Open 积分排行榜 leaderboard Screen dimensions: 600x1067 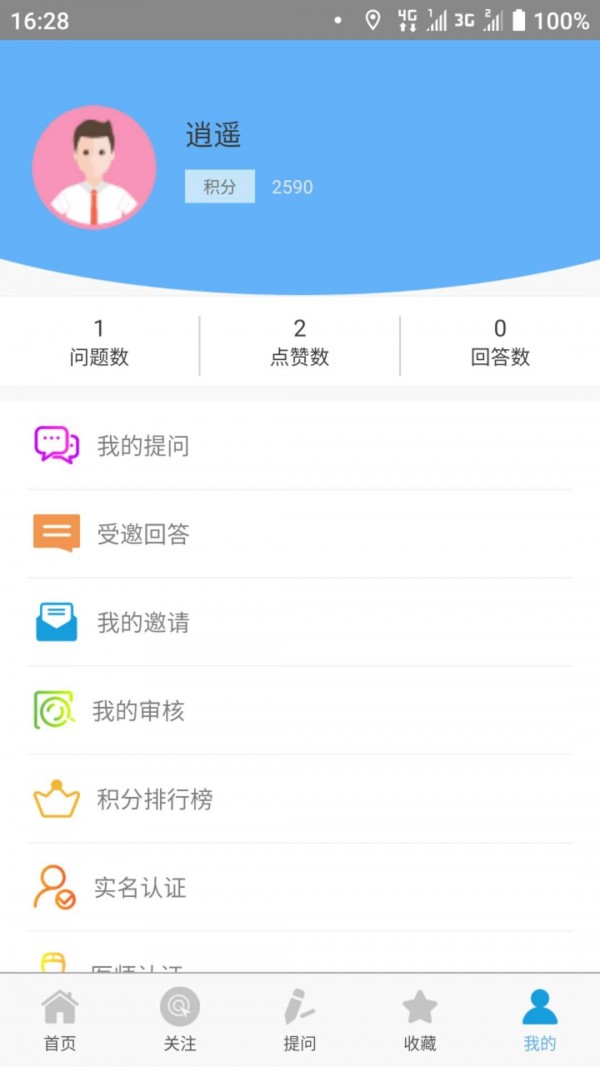(x=300, y=799)
